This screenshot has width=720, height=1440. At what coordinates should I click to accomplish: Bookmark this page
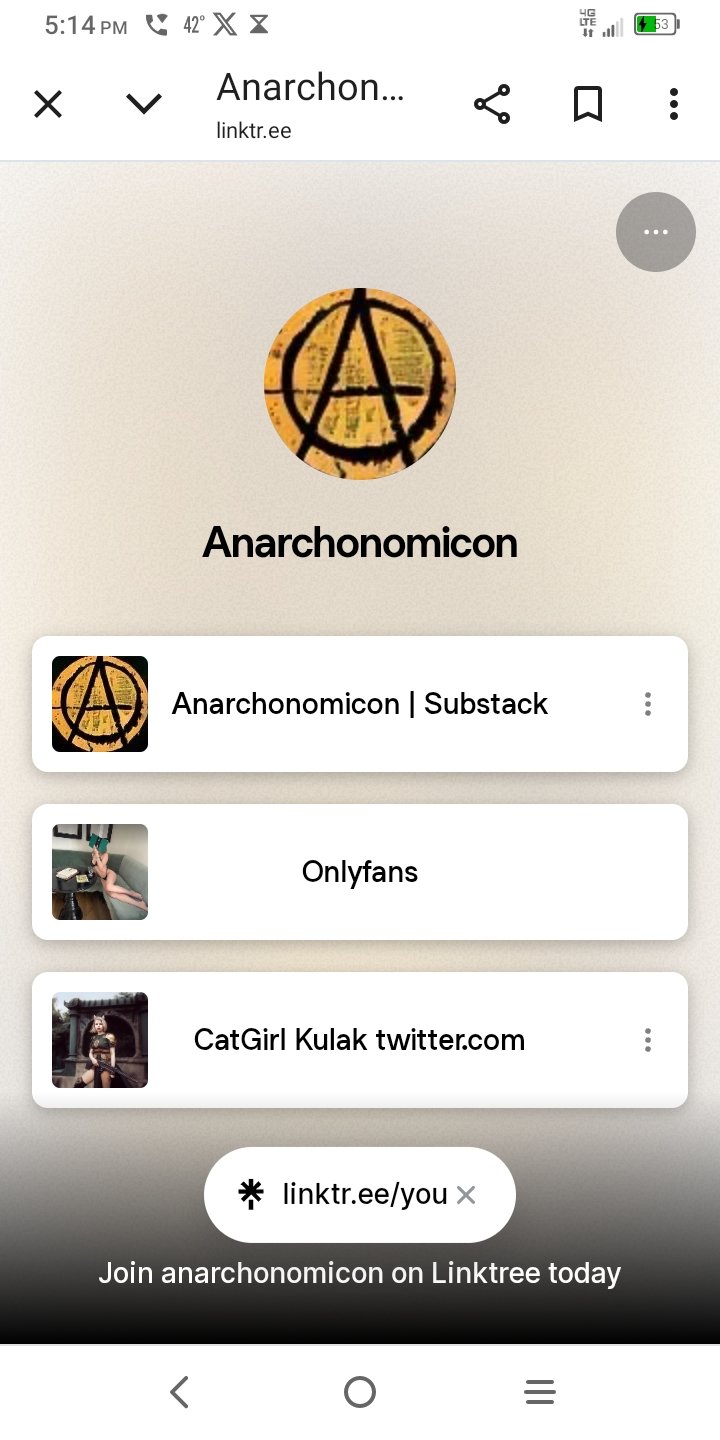tap(587, 104)
